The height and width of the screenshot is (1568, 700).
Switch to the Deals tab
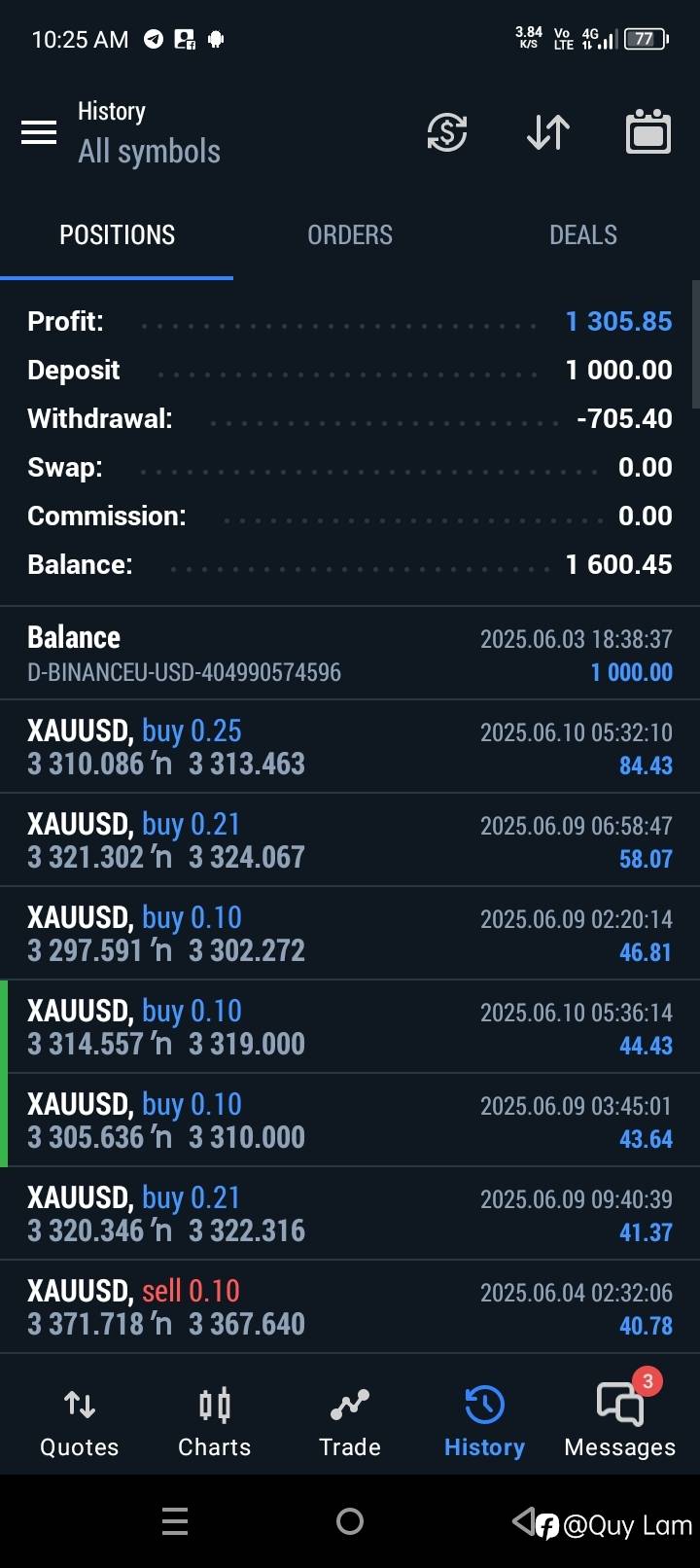pyautogui.click(x=583, y=235)
